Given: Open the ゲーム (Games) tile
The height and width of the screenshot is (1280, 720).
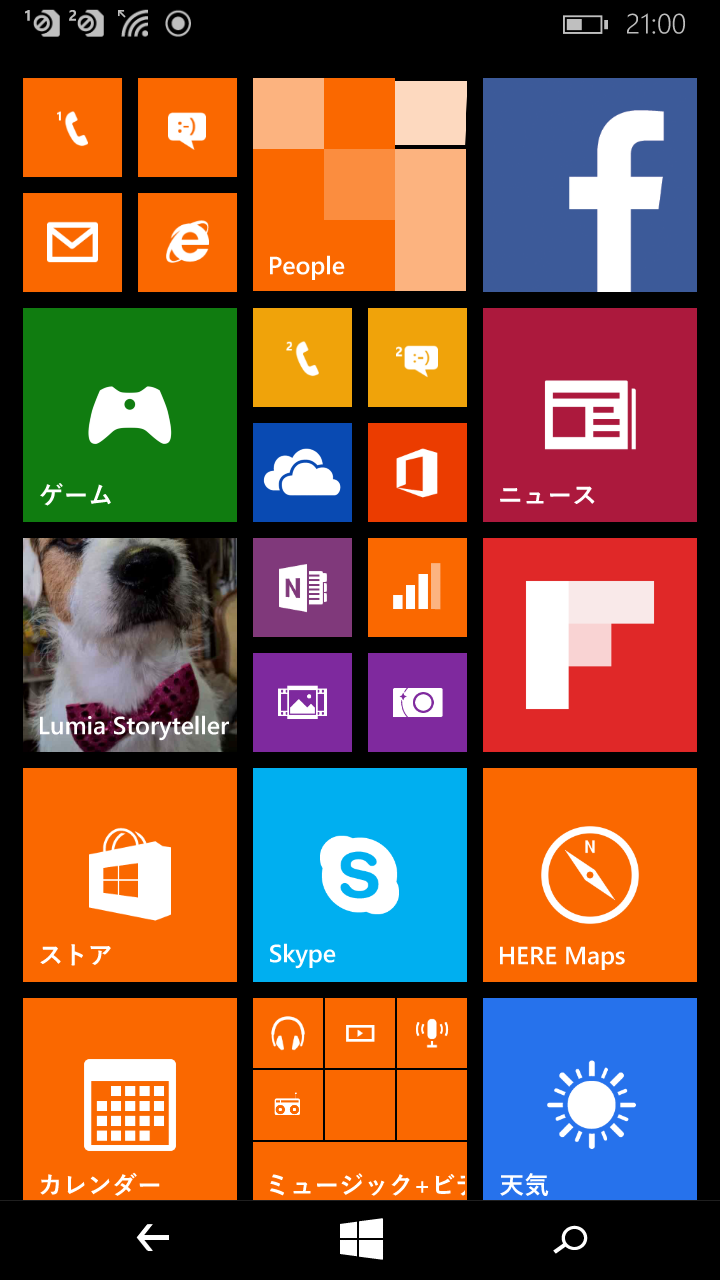Looking at the screenshot, I should 130,415.
